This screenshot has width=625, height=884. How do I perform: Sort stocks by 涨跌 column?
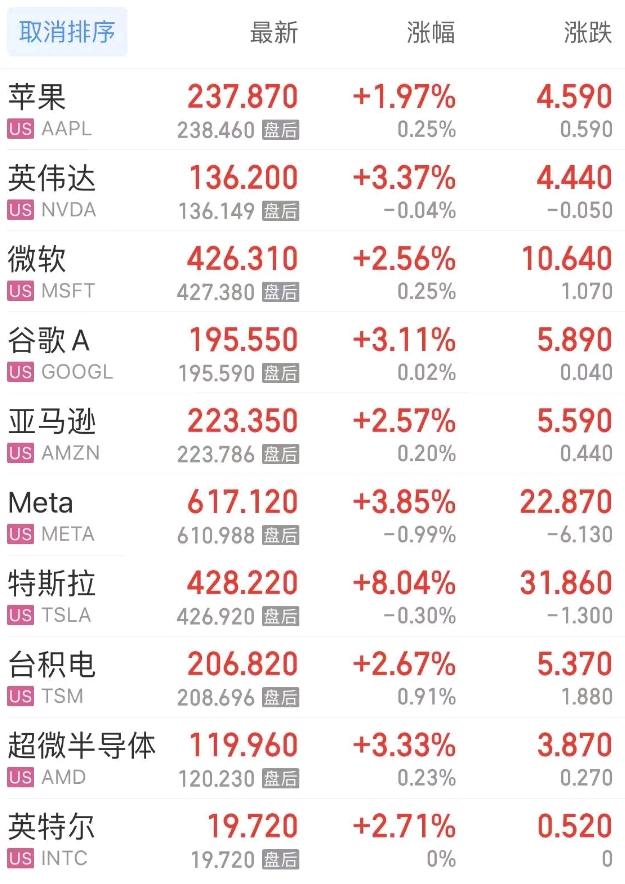coord(587,32)
